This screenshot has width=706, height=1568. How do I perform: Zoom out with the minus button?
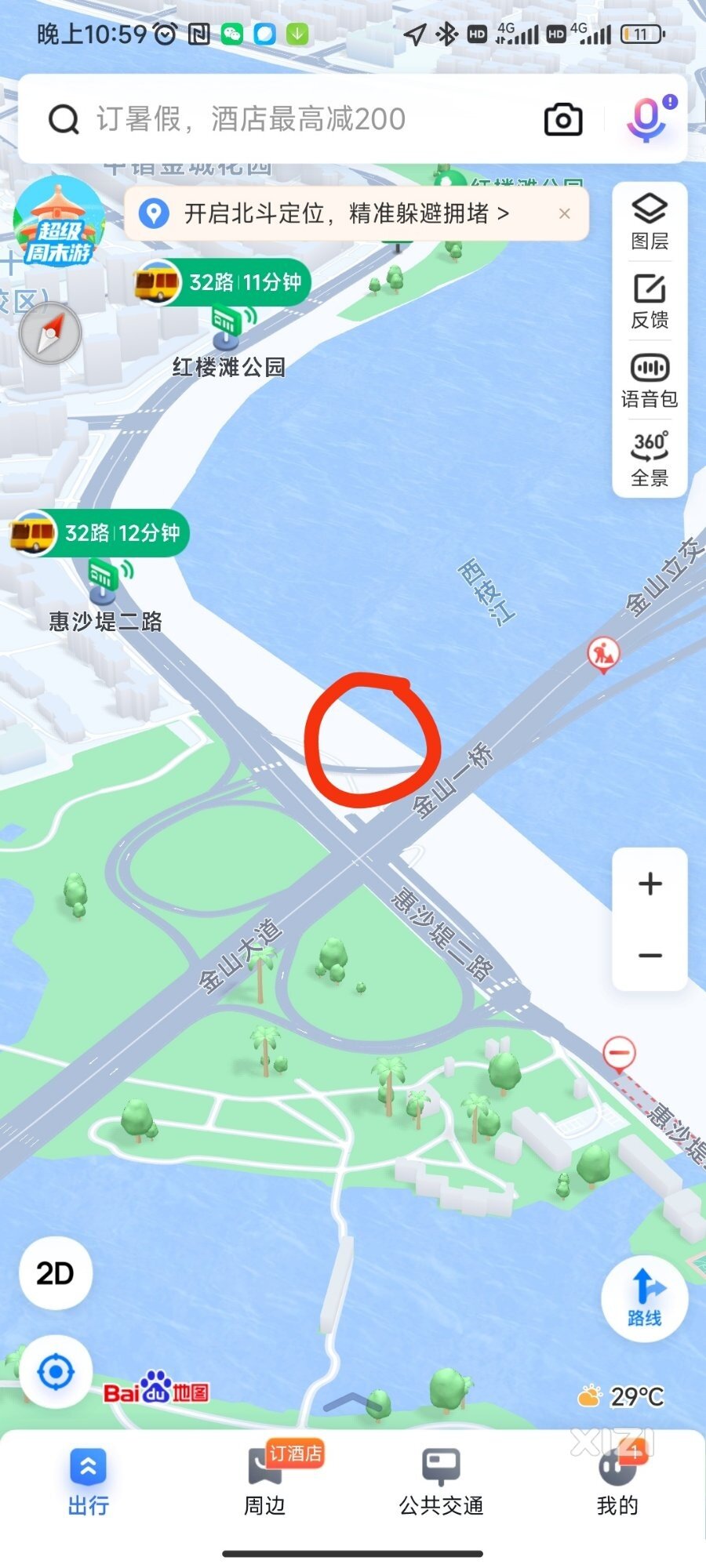[x=650, y=955]
